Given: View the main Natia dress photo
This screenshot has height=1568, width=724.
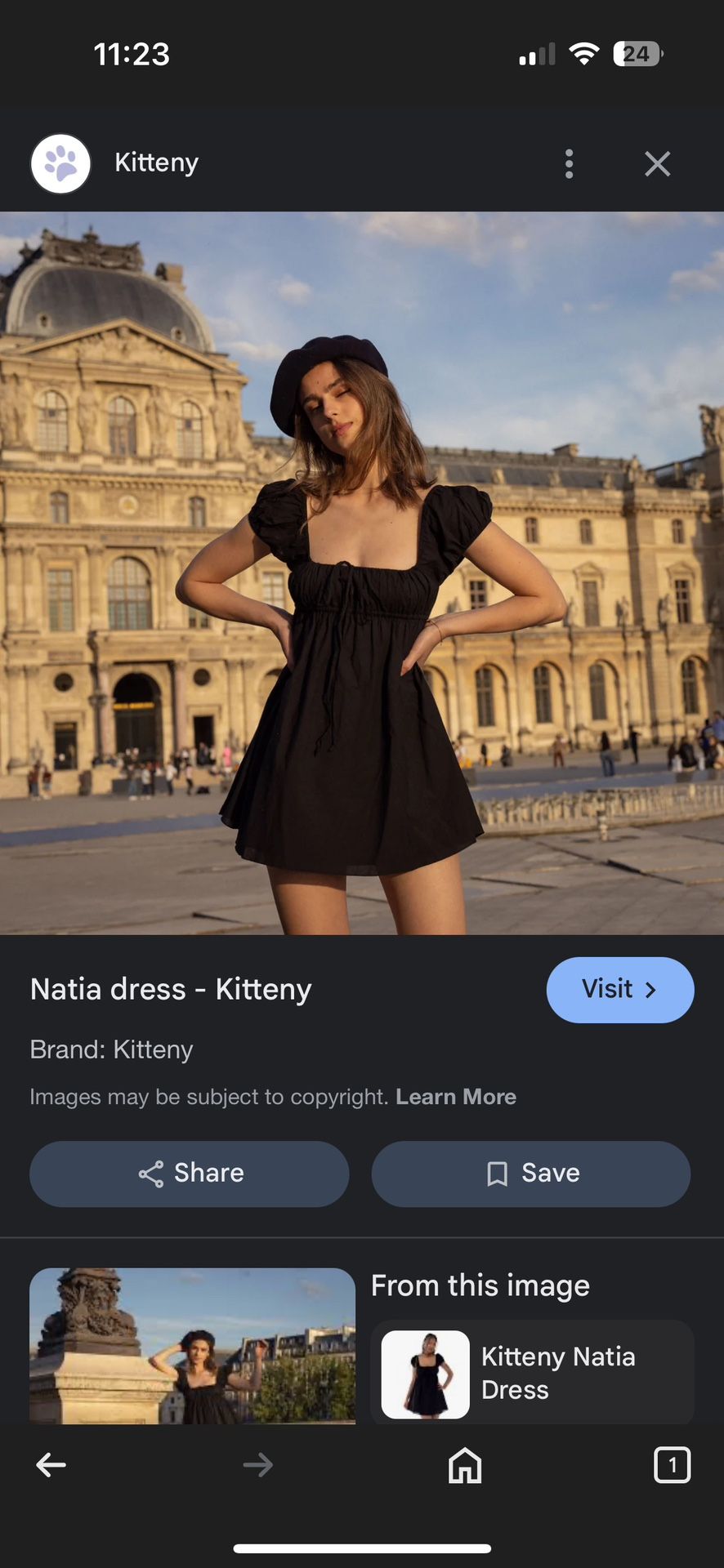Looking at the screenshot, I should point(362,572).
